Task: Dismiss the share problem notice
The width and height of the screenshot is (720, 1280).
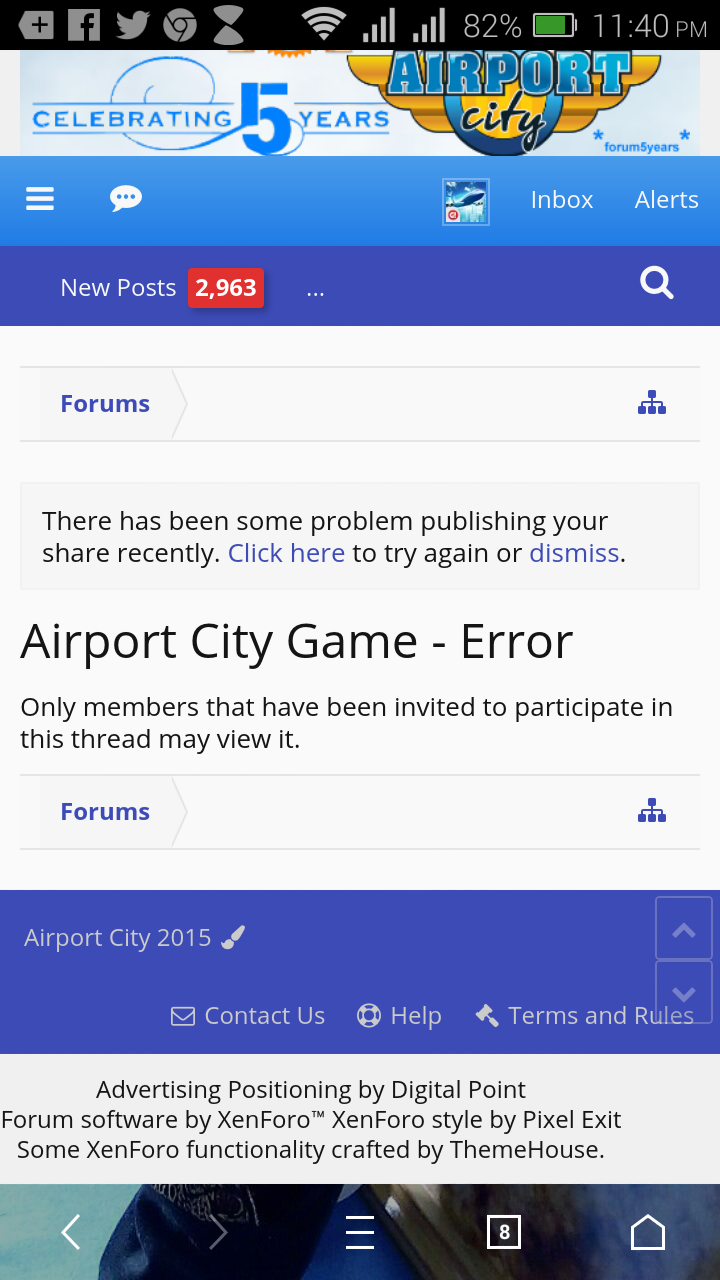Action: pos(574,553)
